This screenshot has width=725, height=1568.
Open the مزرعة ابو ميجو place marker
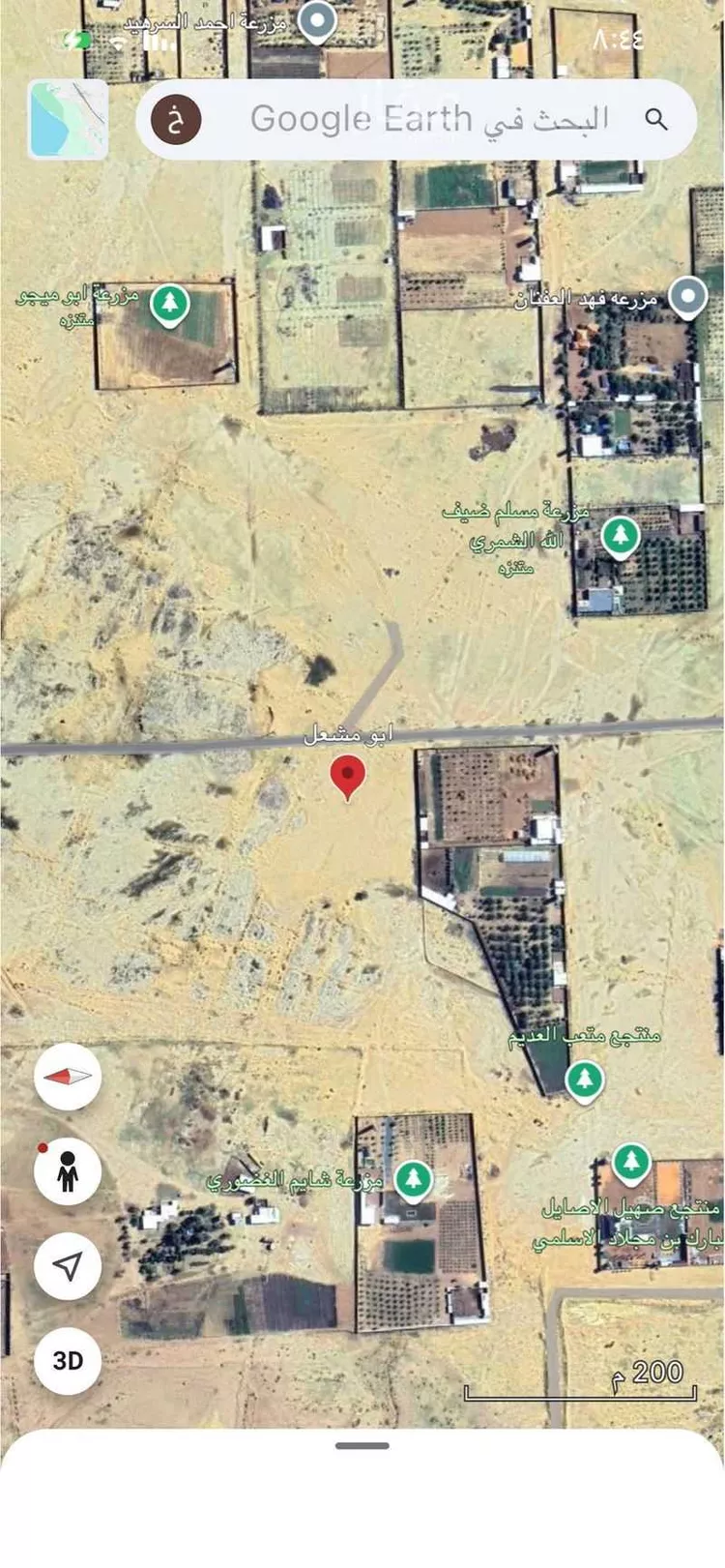coord(170,304)
